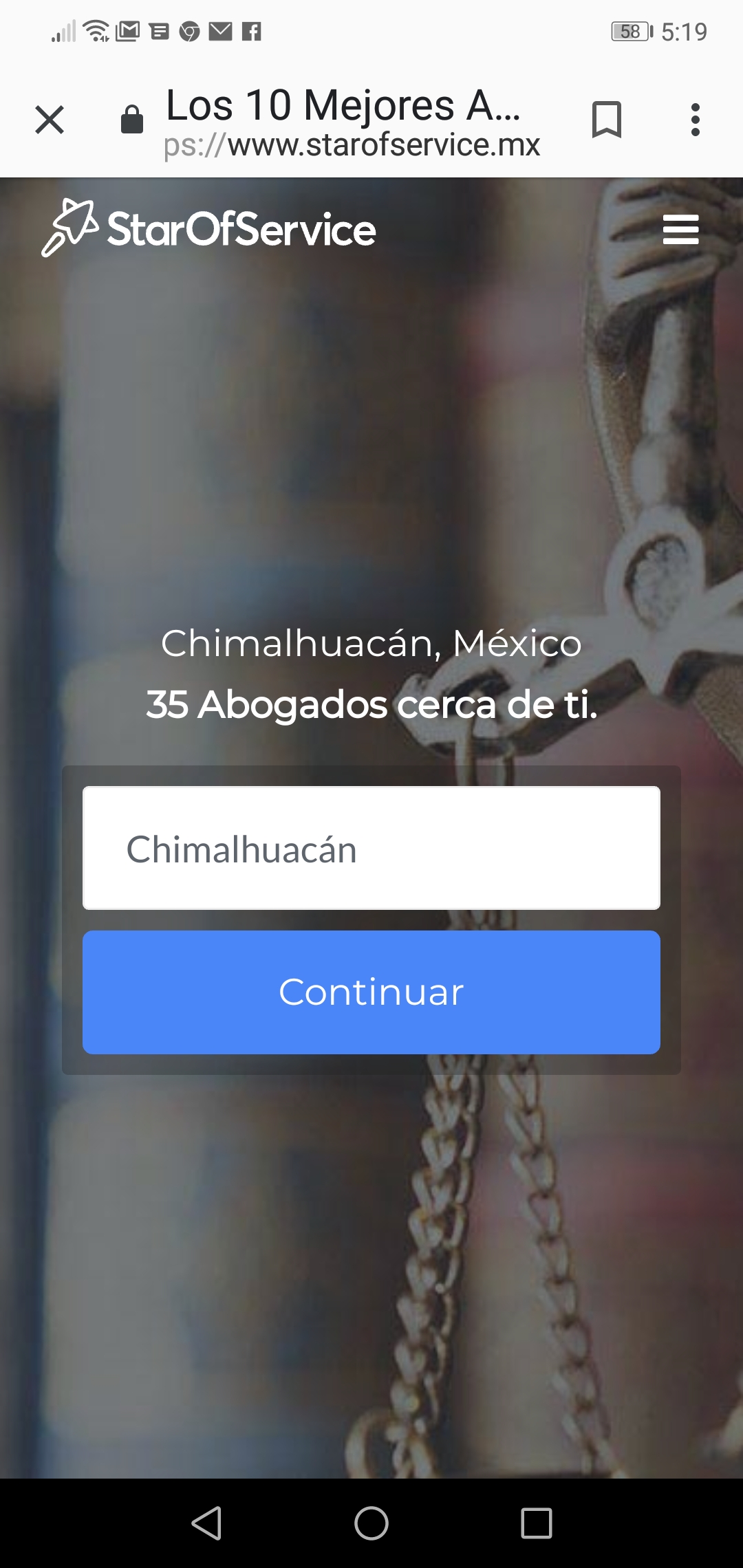Bookmark this StarOfService page
The image size is (743, 1568).
606,120
